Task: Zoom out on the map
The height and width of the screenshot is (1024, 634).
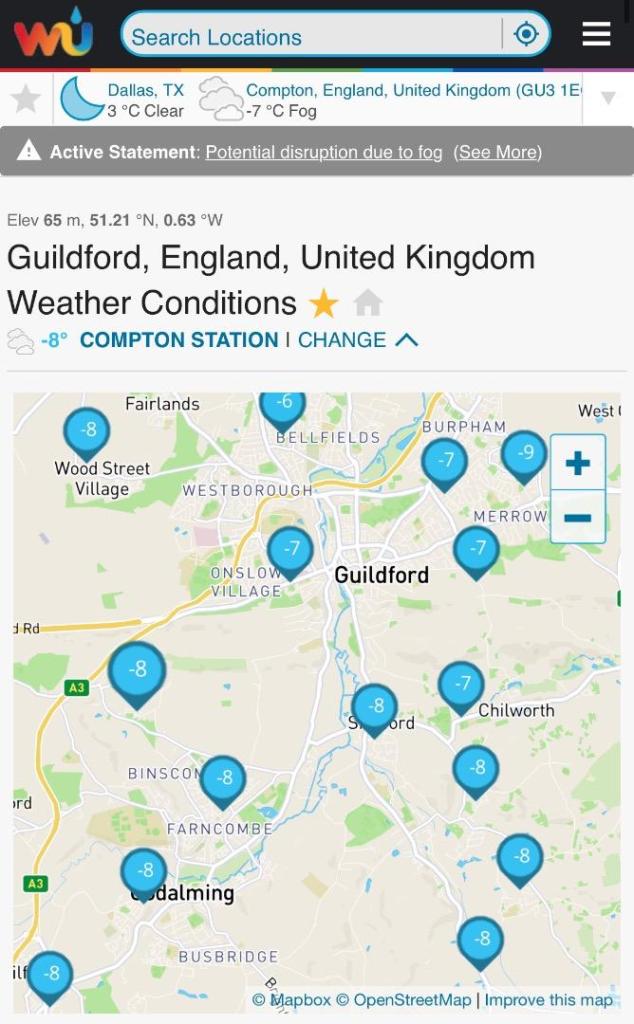Action: pos(578,517)
